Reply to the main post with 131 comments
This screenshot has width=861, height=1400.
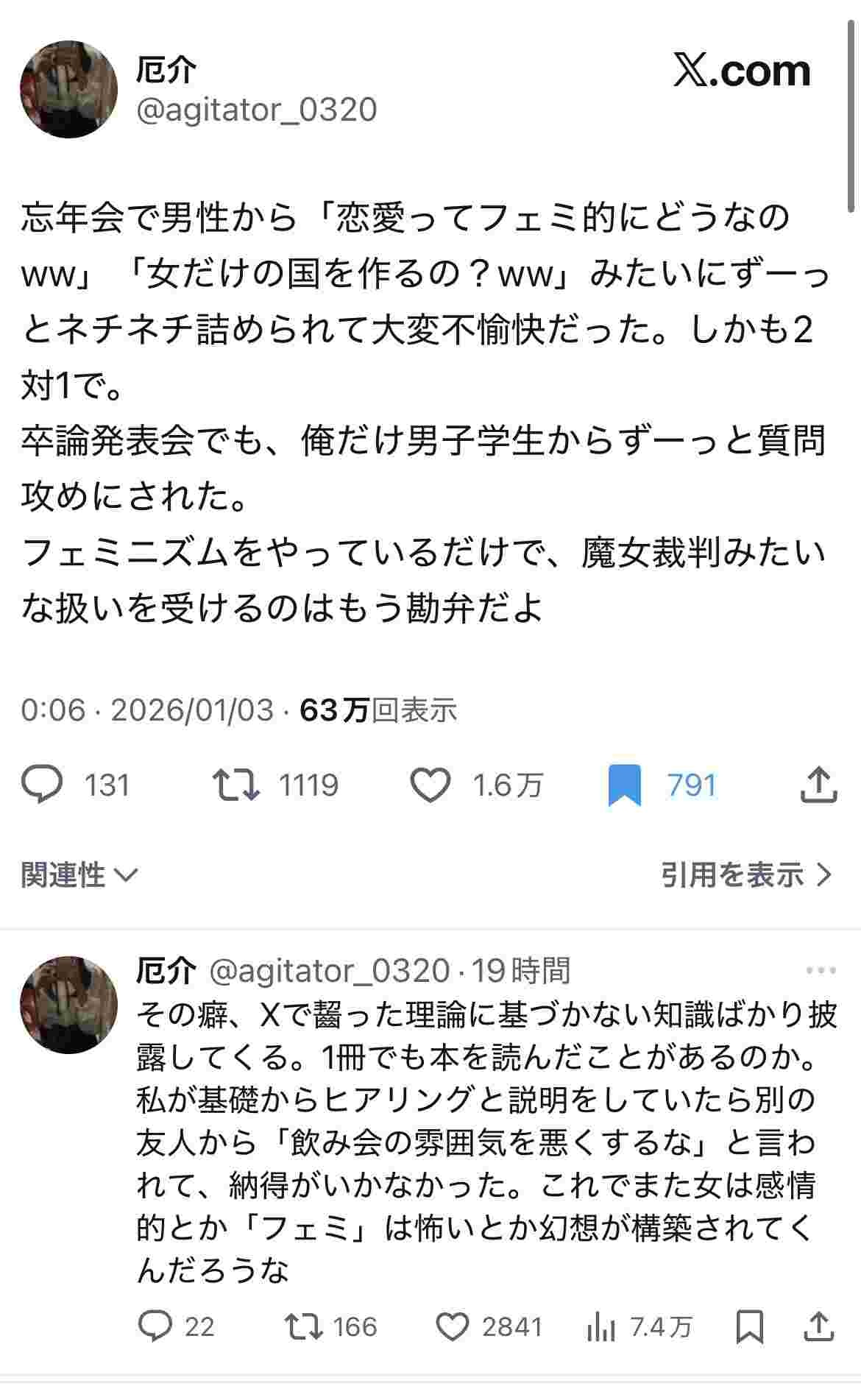(43, 785)
